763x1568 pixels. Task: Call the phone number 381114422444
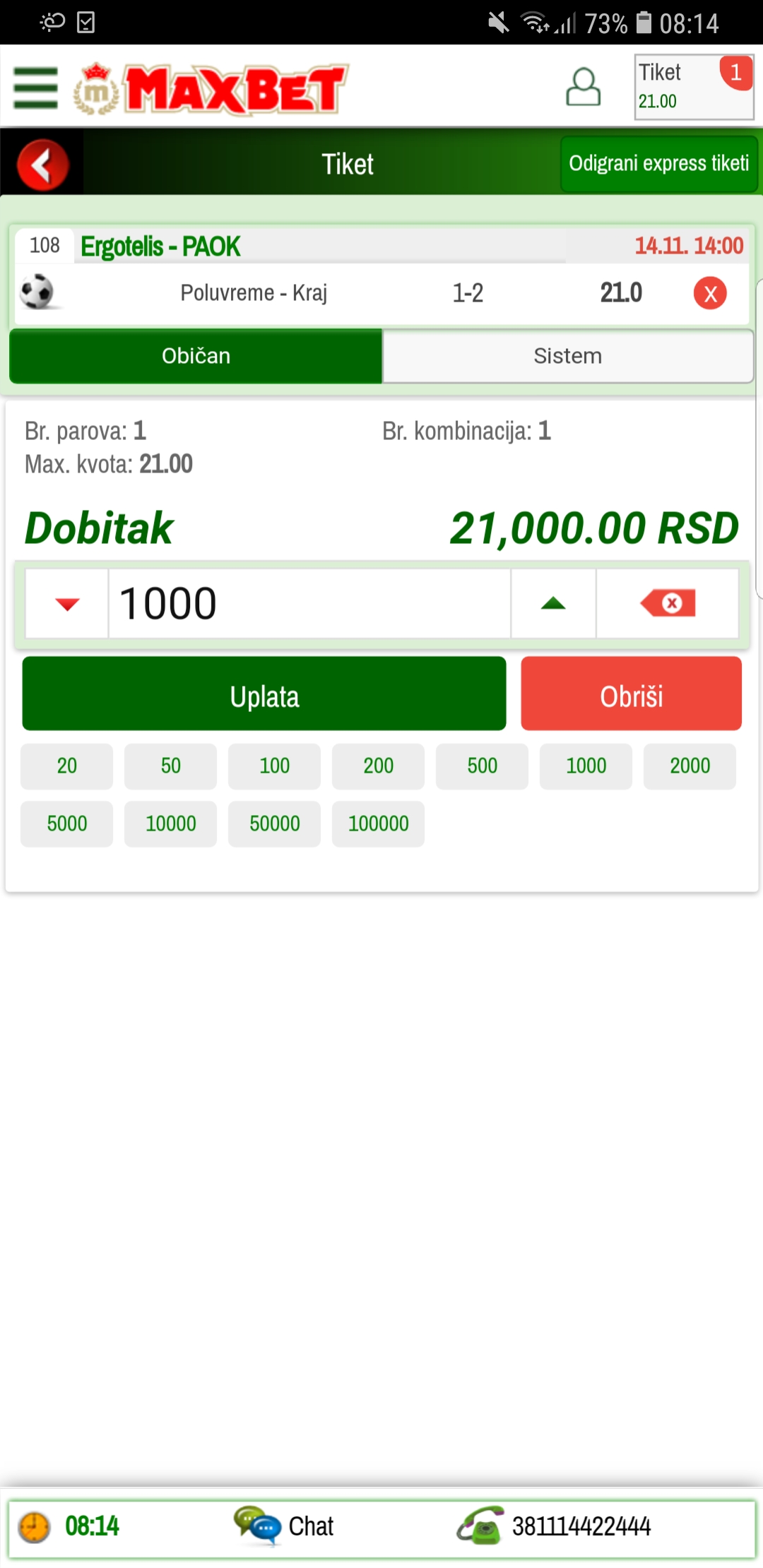coord(554,1526)
